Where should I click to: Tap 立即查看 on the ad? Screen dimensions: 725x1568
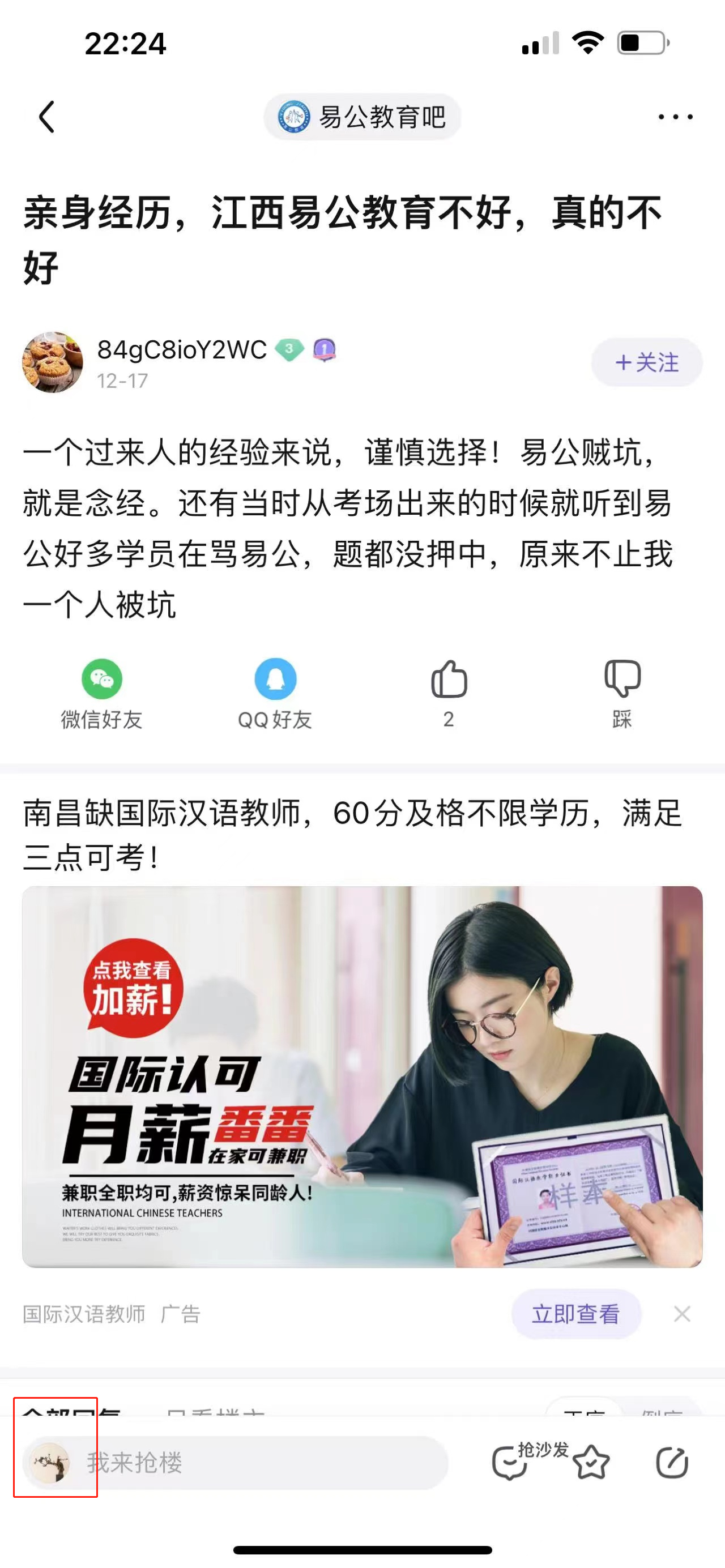click(576, 1314)
